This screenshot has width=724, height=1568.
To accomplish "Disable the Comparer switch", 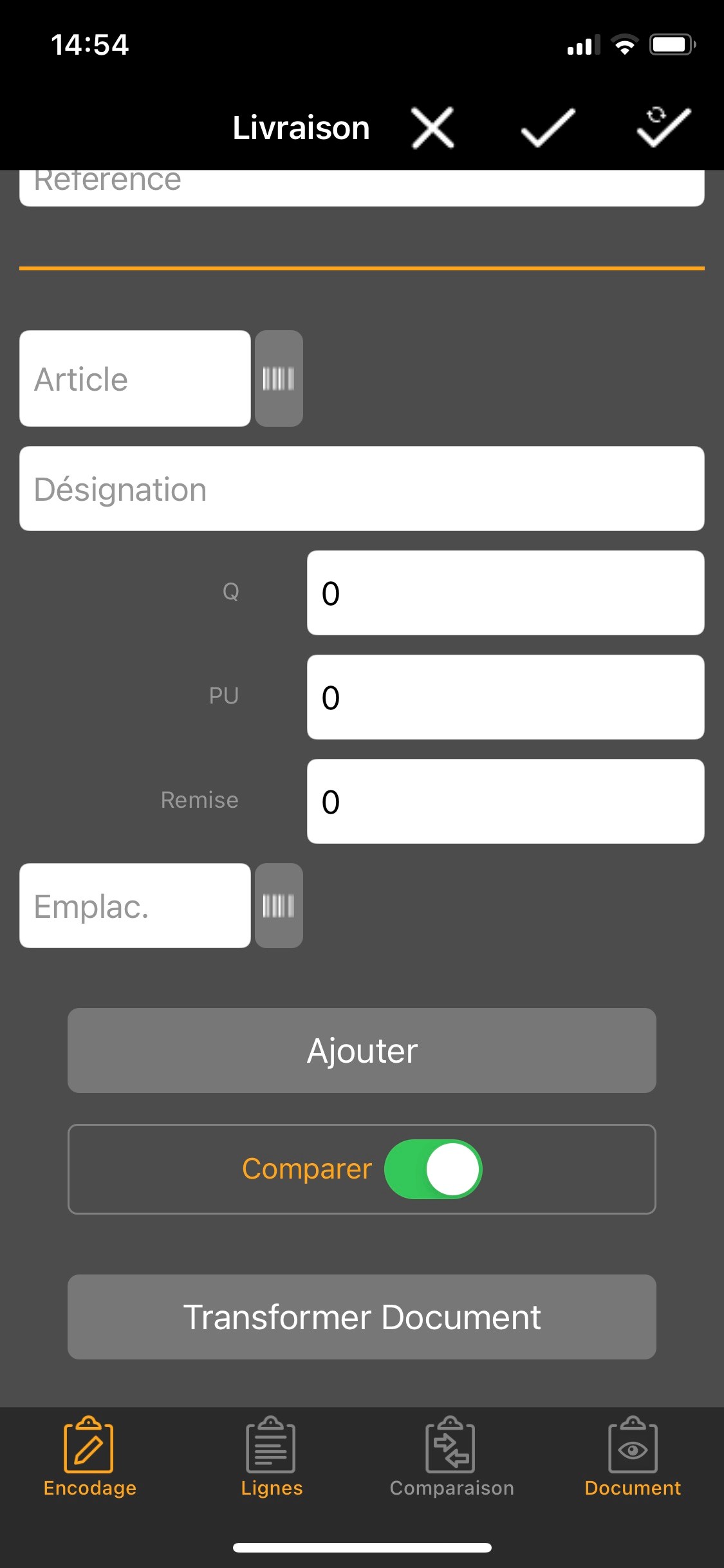I will click(x=433, y=1169).
